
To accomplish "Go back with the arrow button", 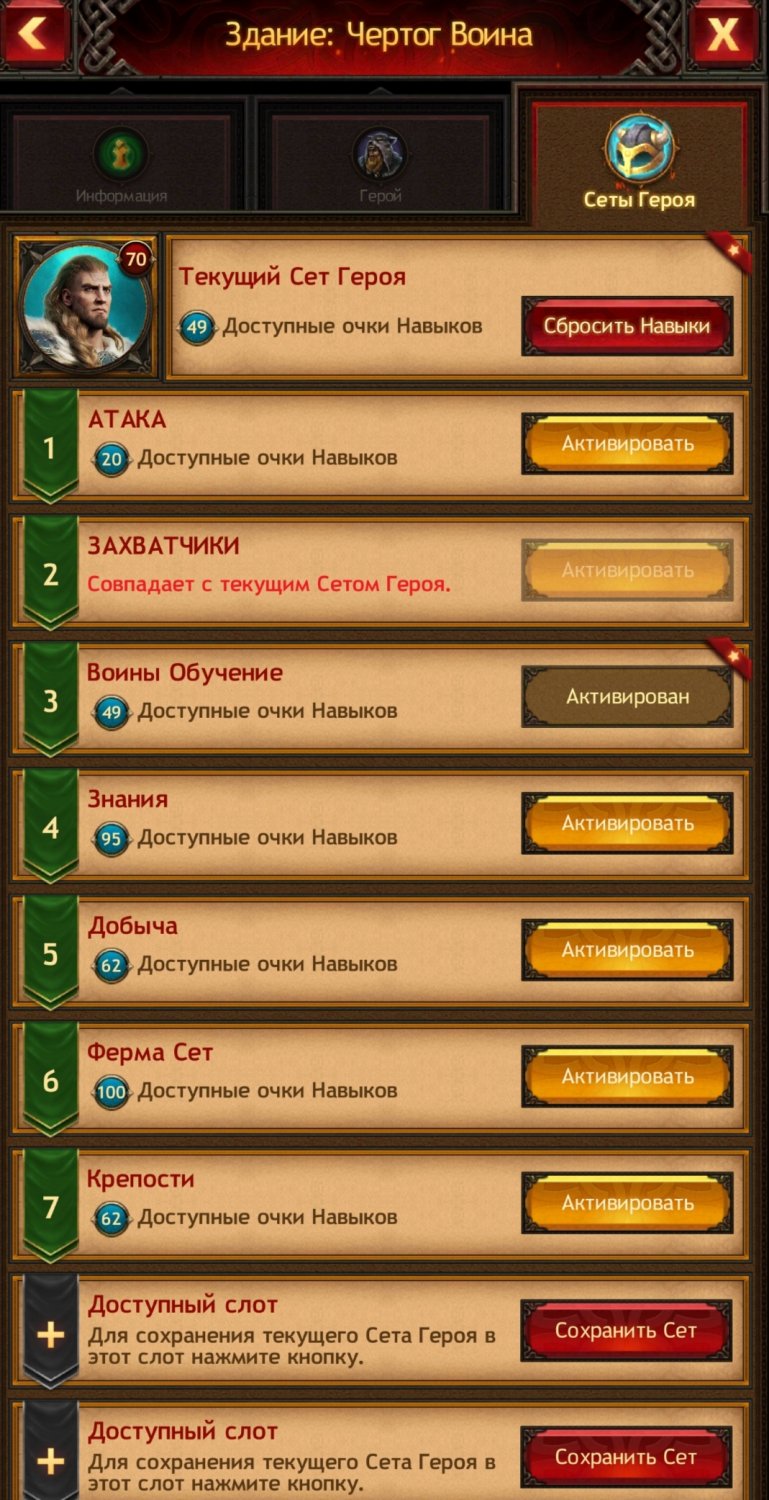I will 36,34.
